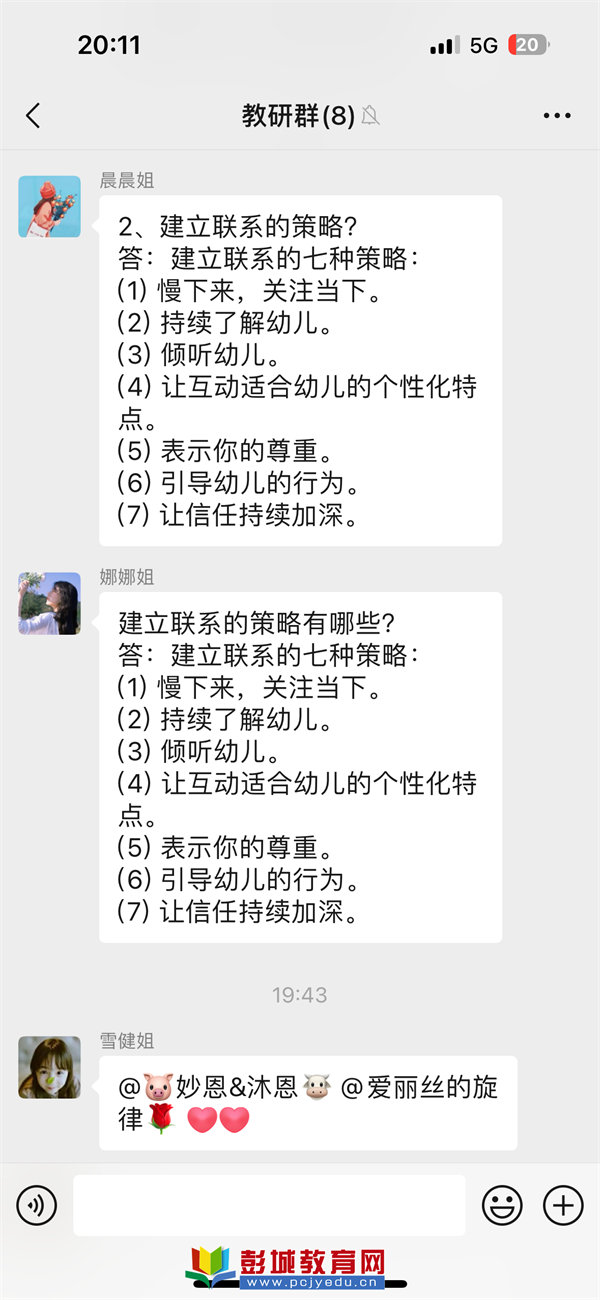Open the emoji picker
The height and width of the screenshot is (1300, 600).
point(502,1206)
